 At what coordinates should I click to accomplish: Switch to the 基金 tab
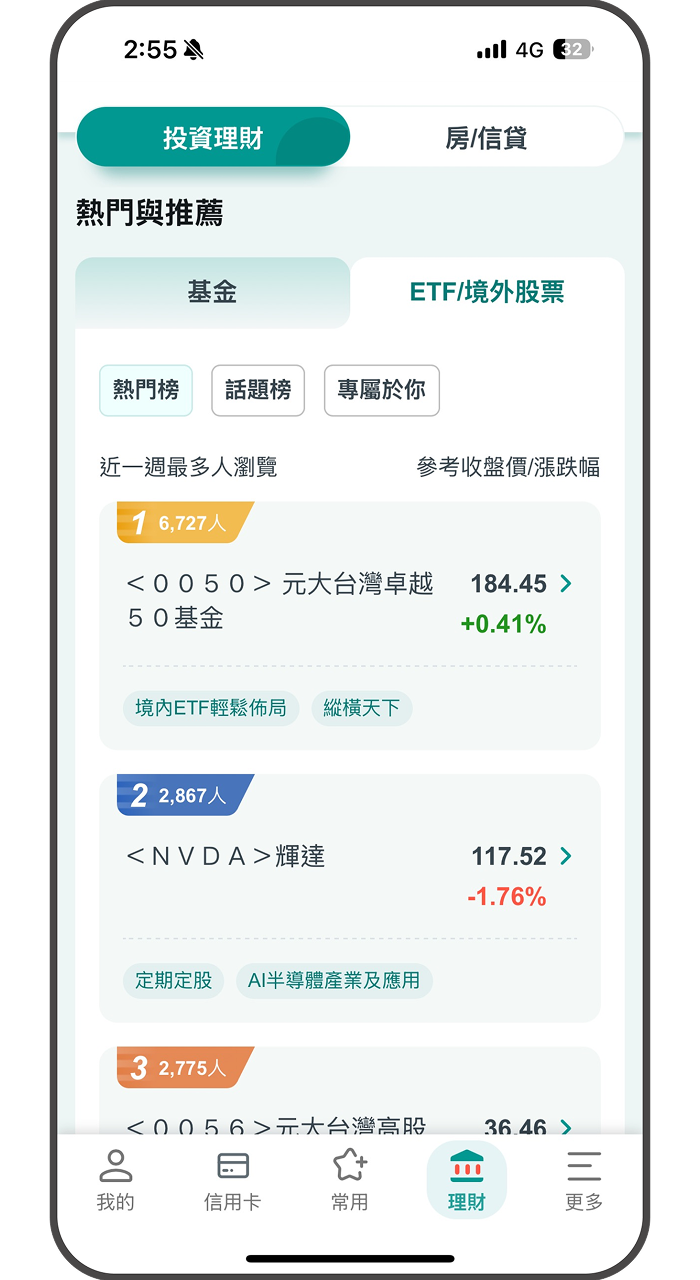point(212,292)
